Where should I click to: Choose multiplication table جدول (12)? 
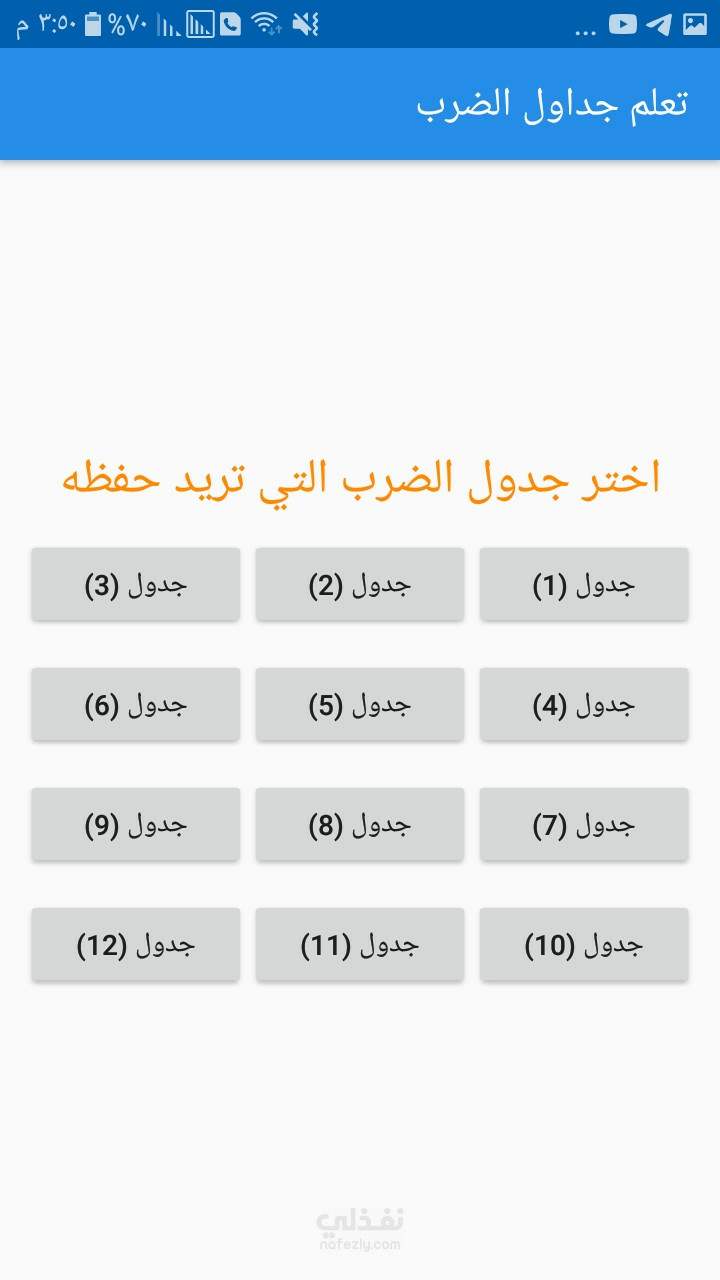click(x=136, y=944)
